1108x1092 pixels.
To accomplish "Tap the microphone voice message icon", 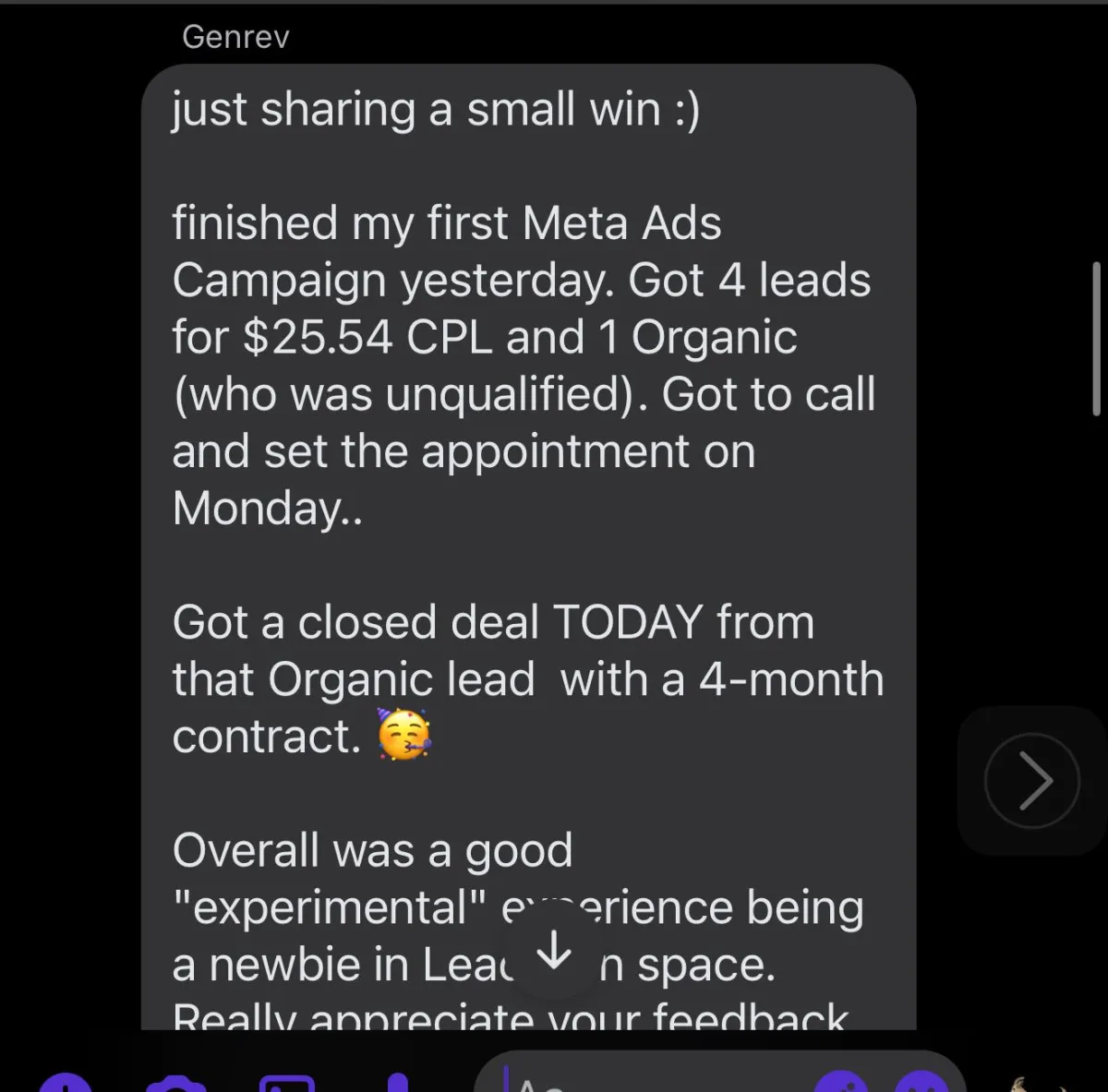I will pos(397,1084).
